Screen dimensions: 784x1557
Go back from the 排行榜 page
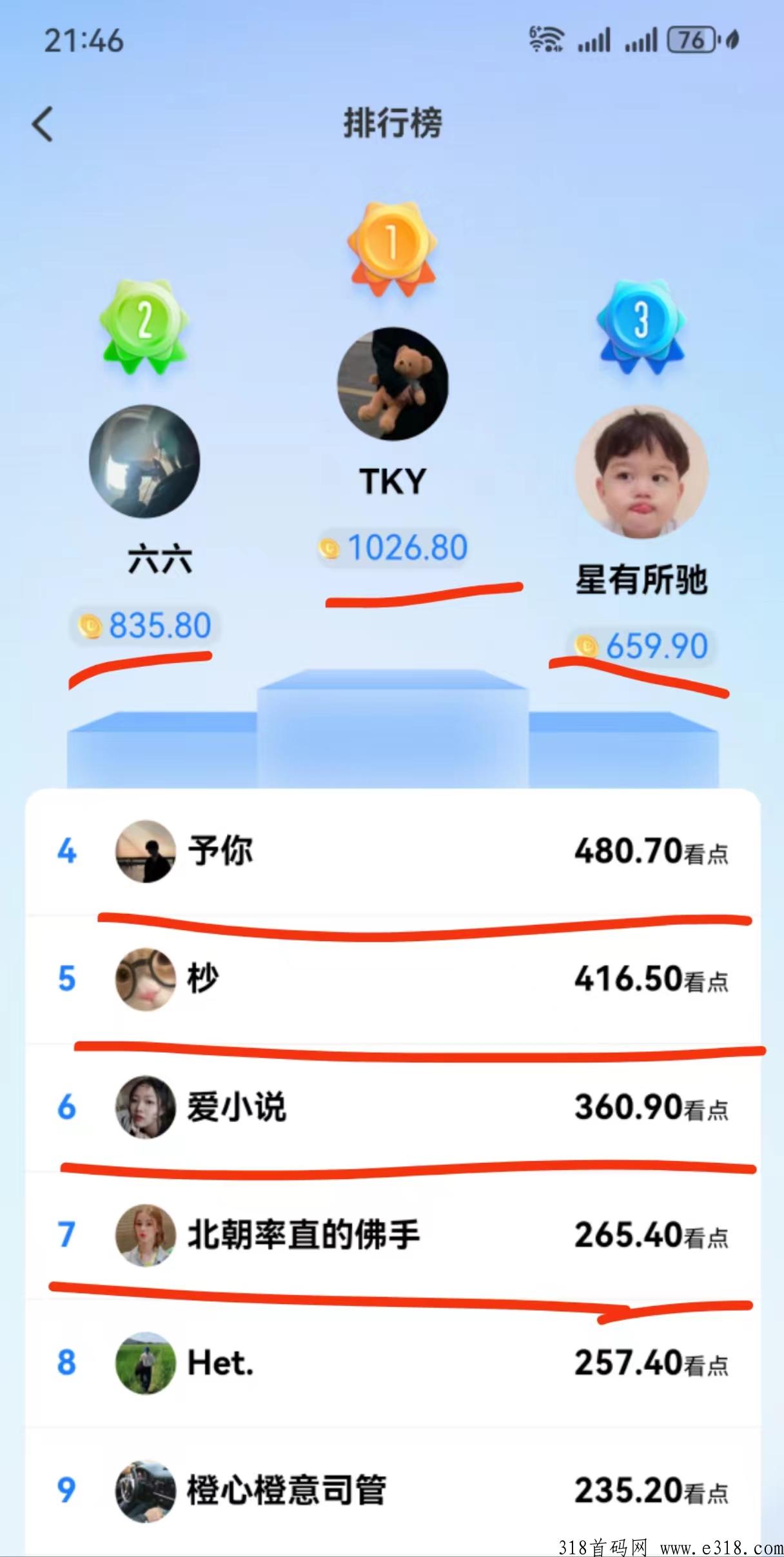tap(43, 124)
